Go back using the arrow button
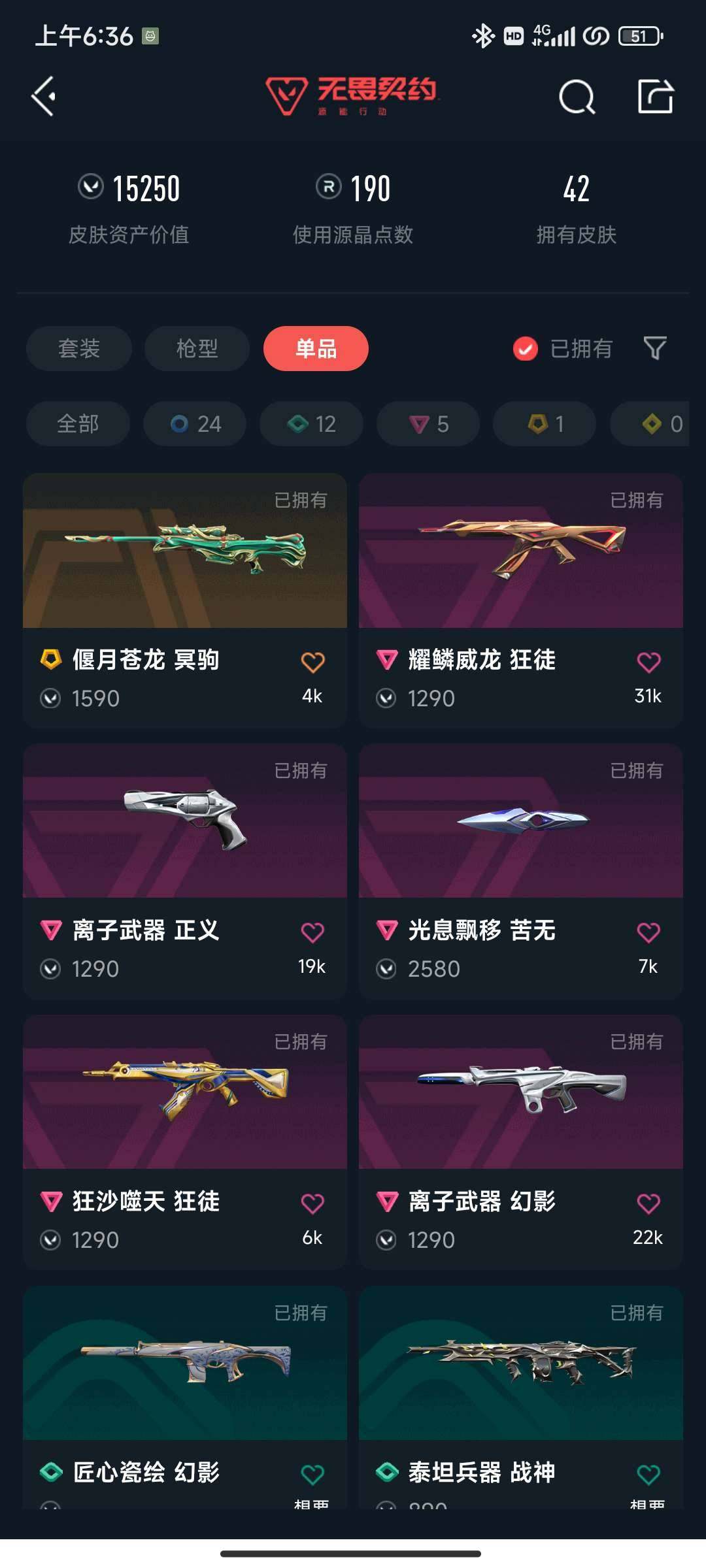Screen dimensions: 706x1568 (x=43, y=98)
